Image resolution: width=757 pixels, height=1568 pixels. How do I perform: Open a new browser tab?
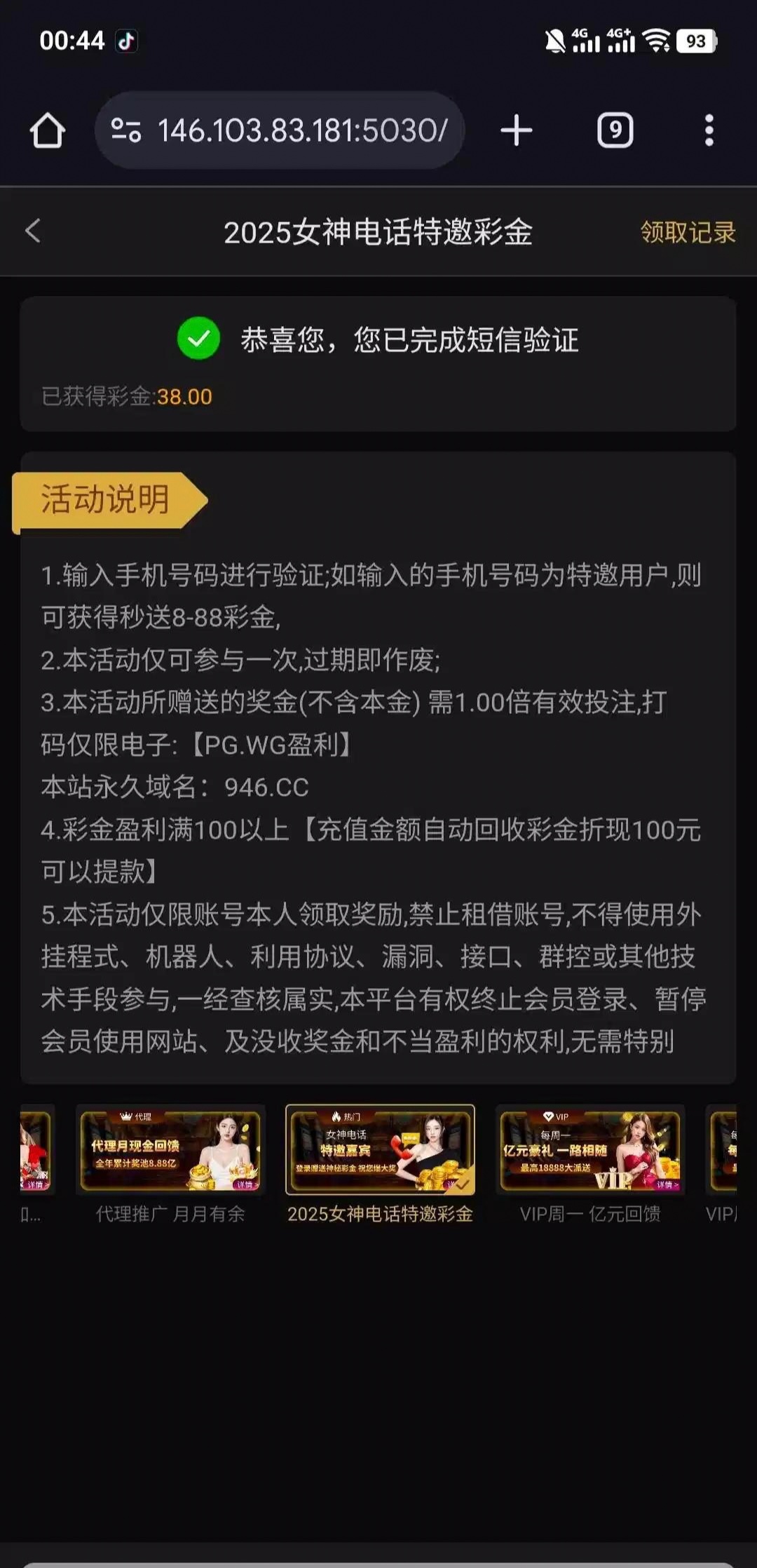(517, 130)
